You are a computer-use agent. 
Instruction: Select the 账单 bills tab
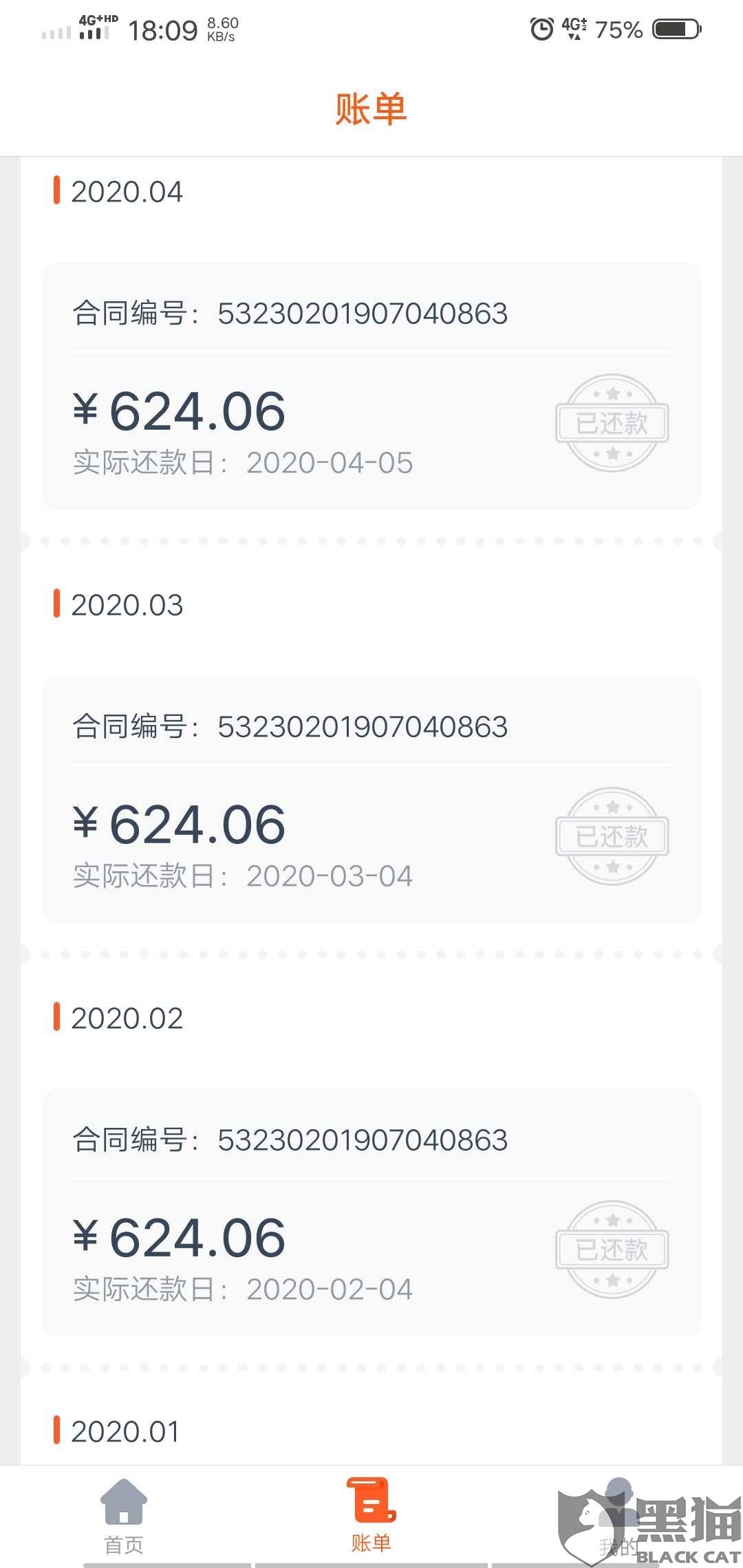pos(371,1516)
